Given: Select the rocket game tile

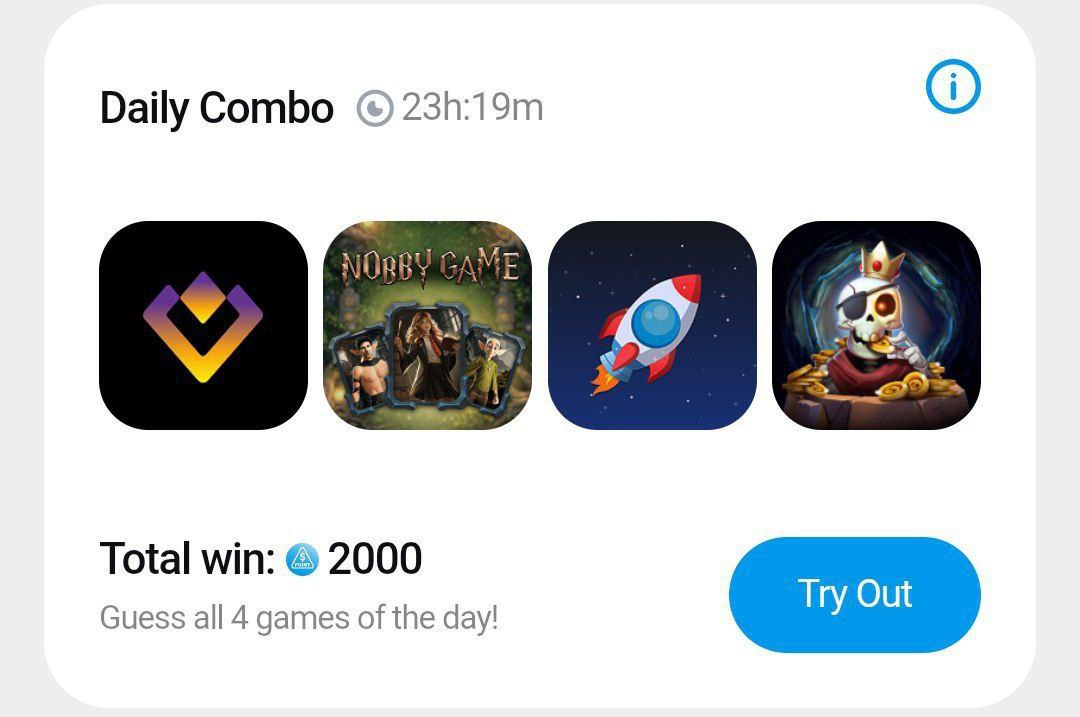Looking at the screenshot, I should (x=652, y=326).
